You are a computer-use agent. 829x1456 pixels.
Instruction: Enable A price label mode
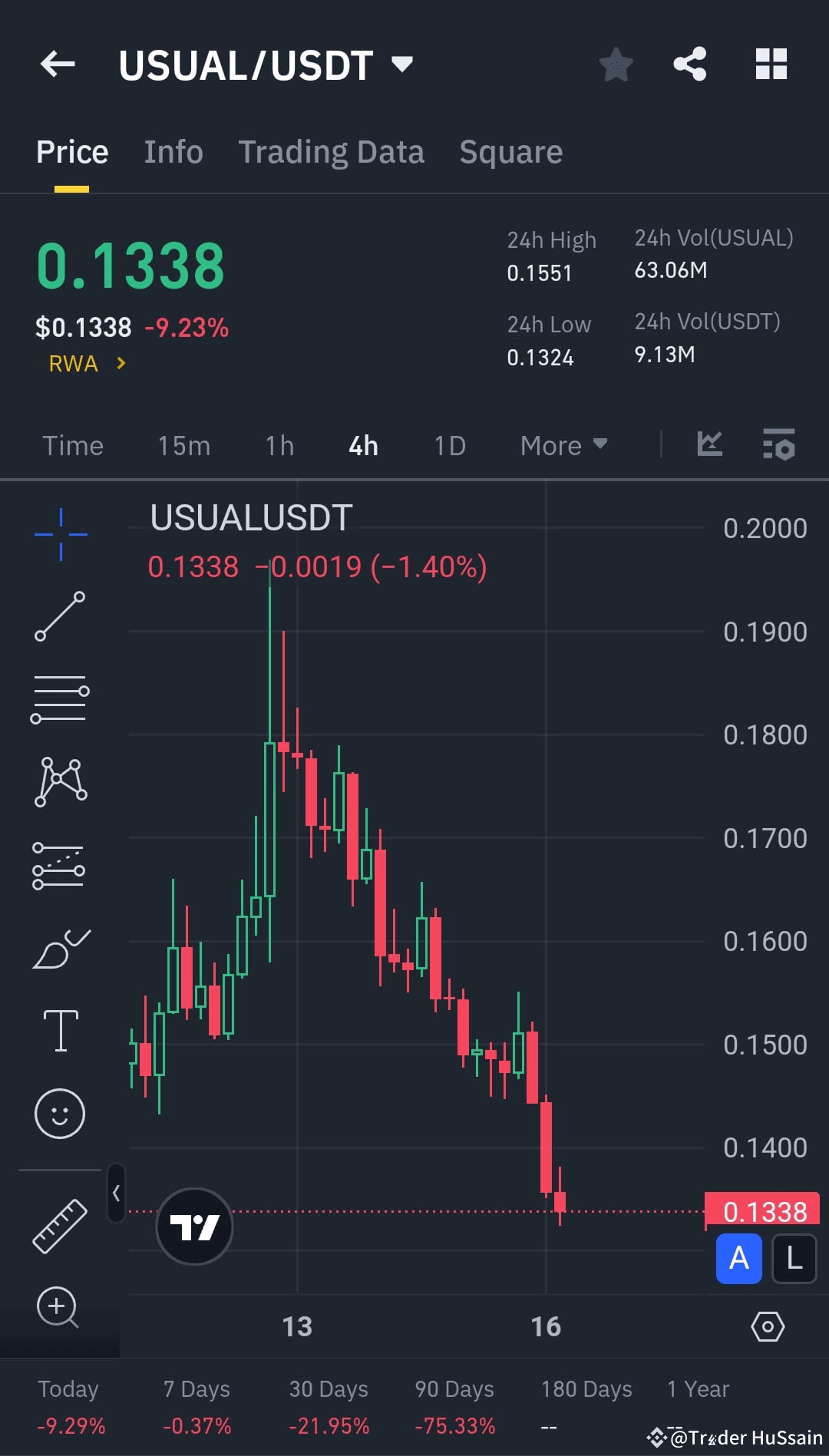pos(738,1259)
